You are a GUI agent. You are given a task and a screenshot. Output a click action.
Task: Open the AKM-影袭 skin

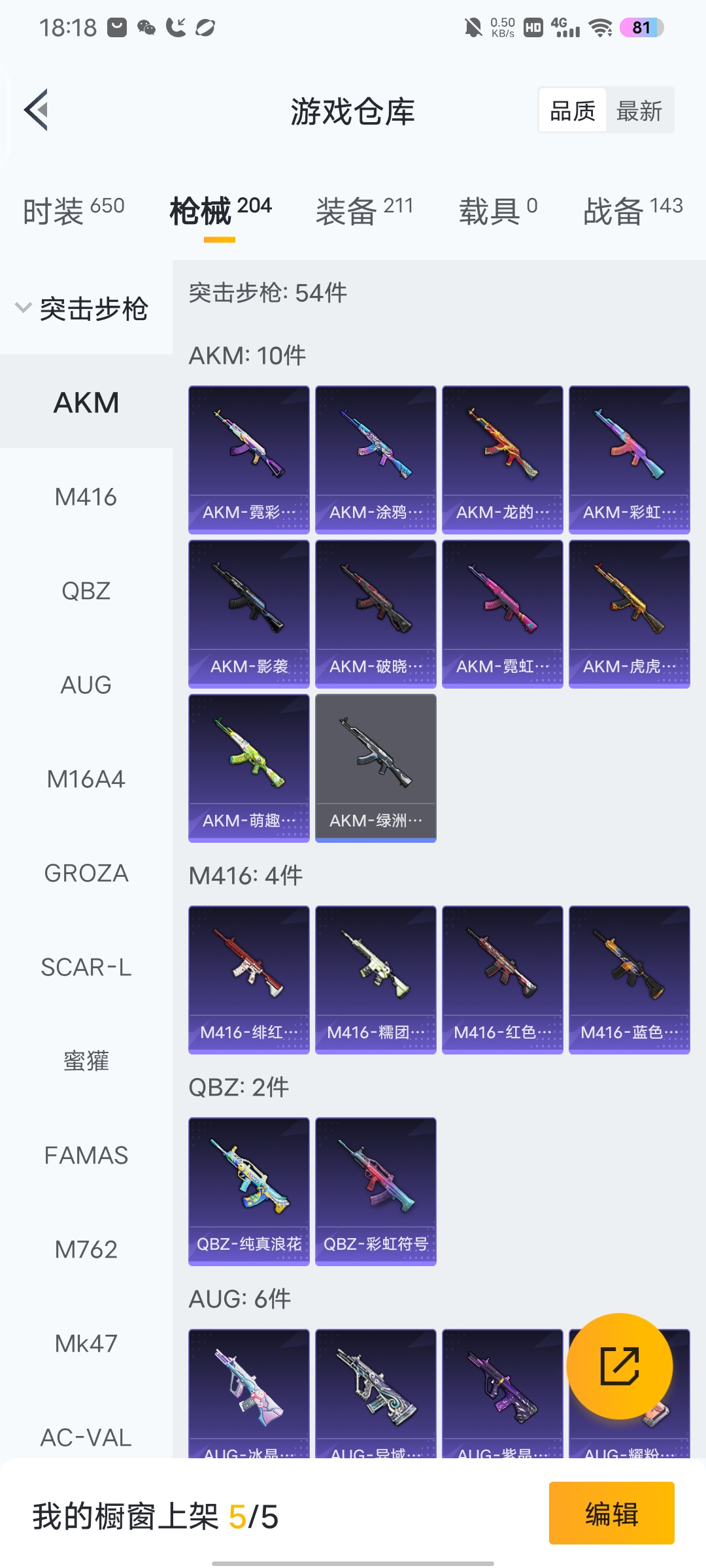248,613
